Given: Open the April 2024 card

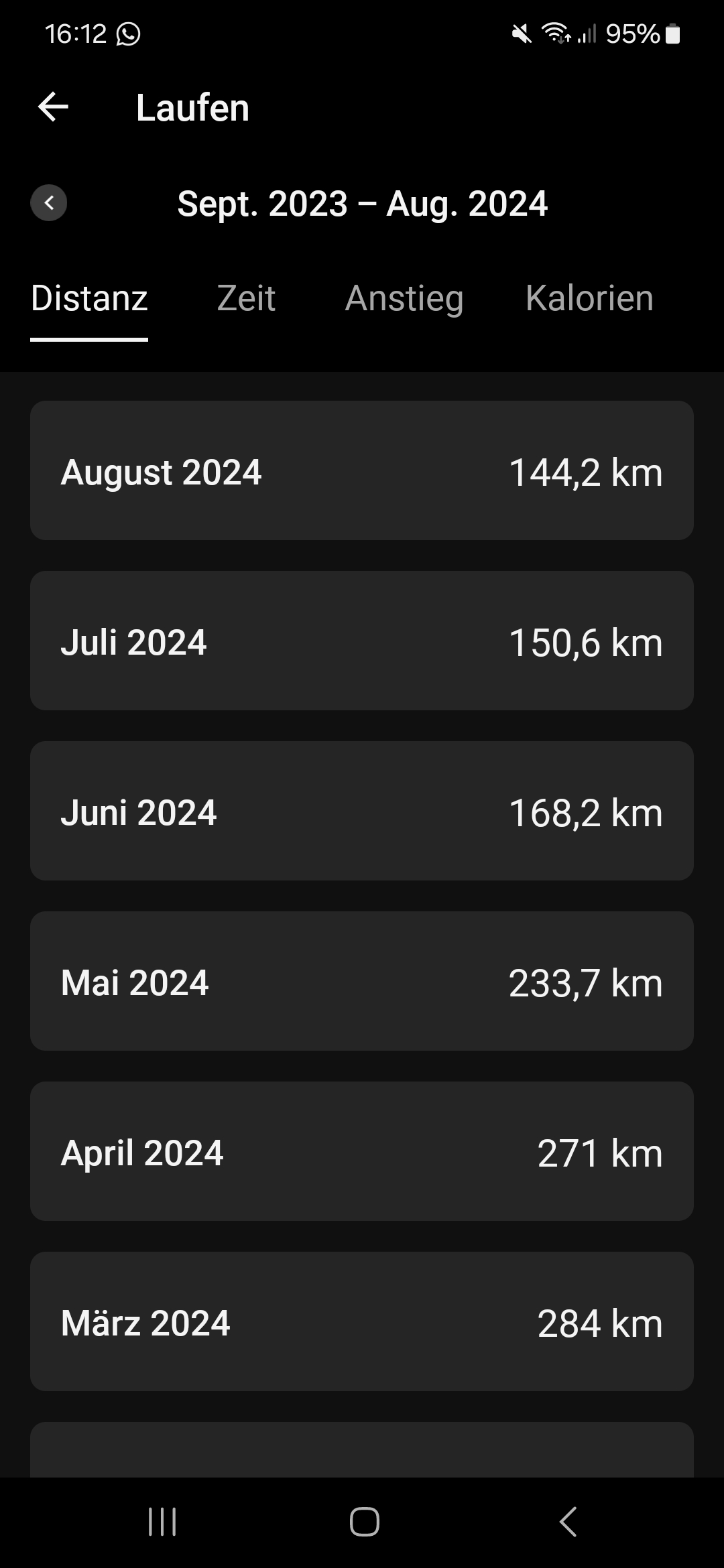Looking at the screenshot, I should 362,1151.
